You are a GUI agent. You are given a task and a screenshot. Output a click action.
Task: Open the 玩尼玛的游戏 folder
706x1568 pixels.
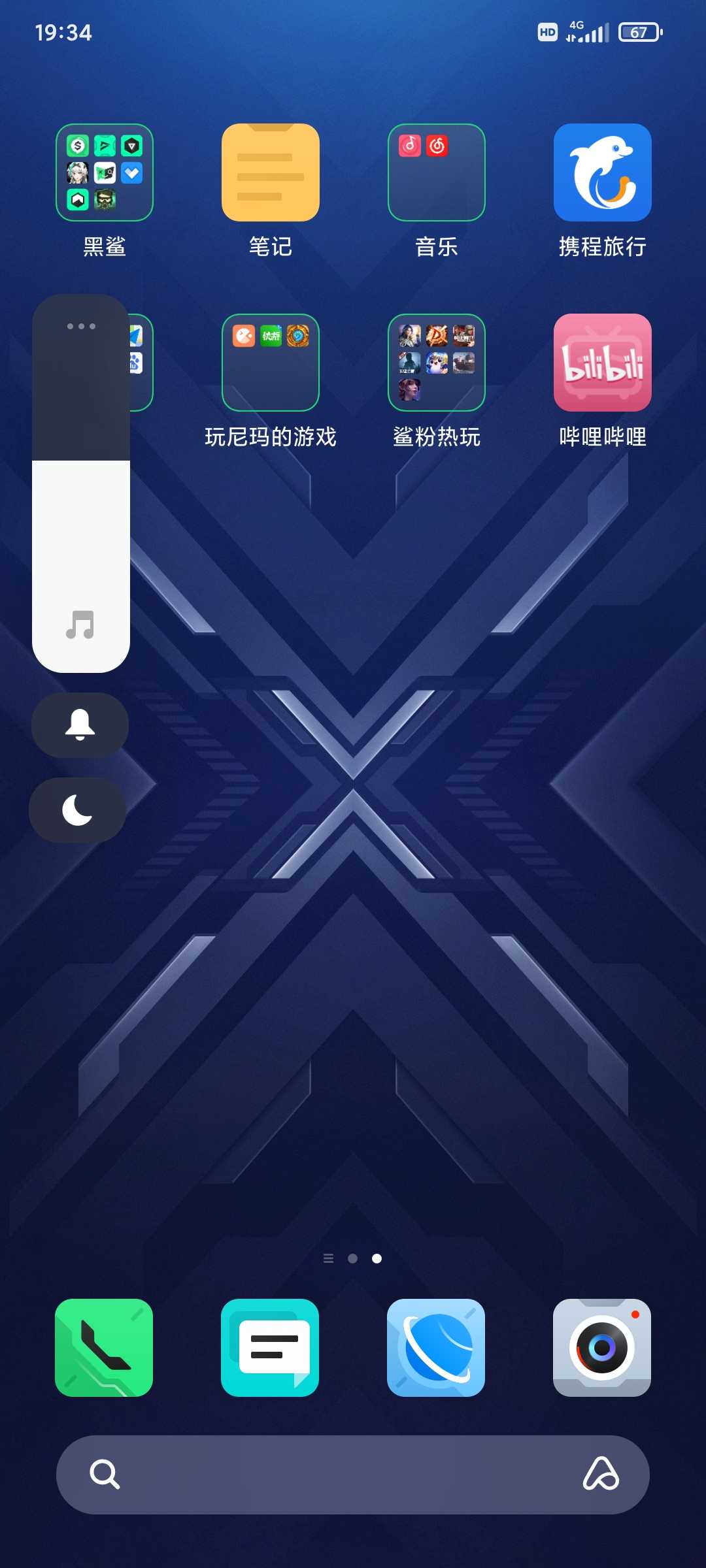coord(271,363)
